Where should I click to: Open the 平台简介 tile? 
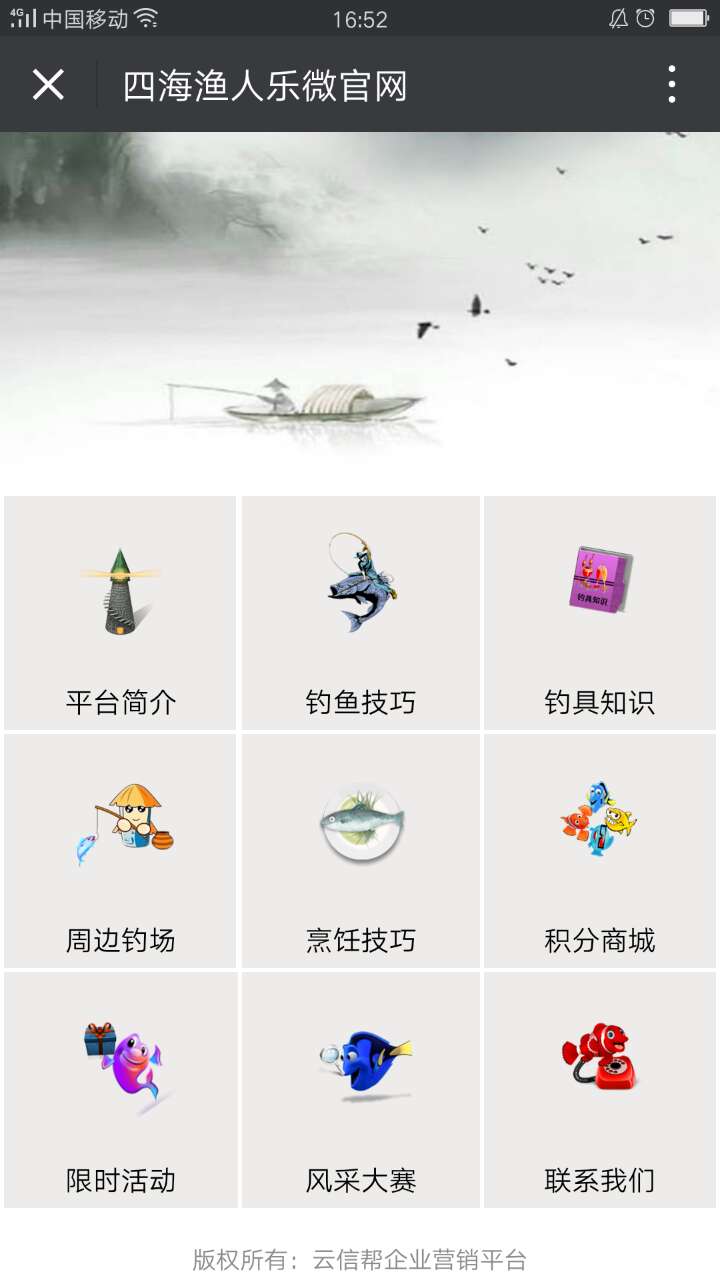point(120,613)
